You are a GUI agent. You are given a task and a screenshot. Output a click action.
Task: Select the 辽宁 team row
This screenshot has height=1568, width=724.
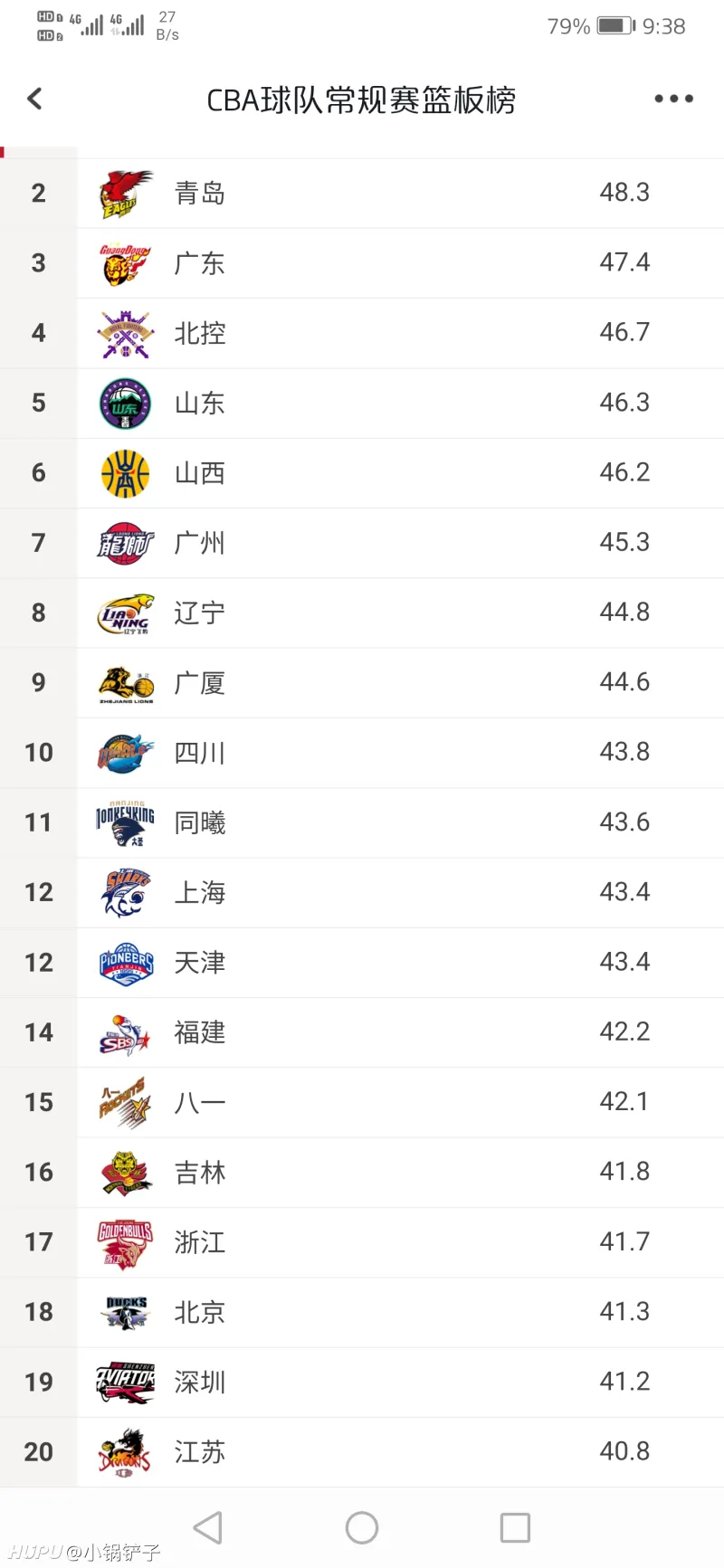click(x=362, y=613)
